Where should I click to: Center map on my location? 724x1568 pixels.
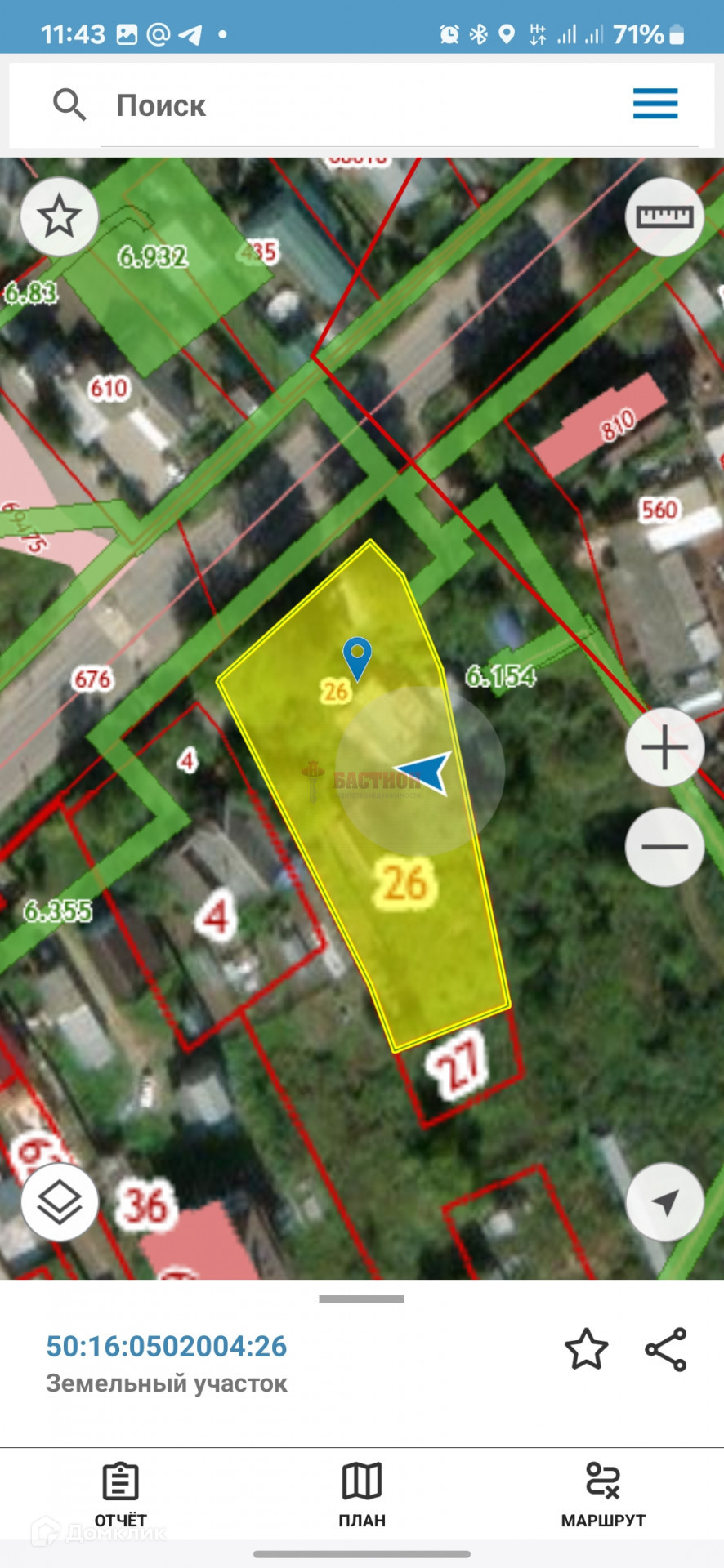click(x=664, y=1202)
